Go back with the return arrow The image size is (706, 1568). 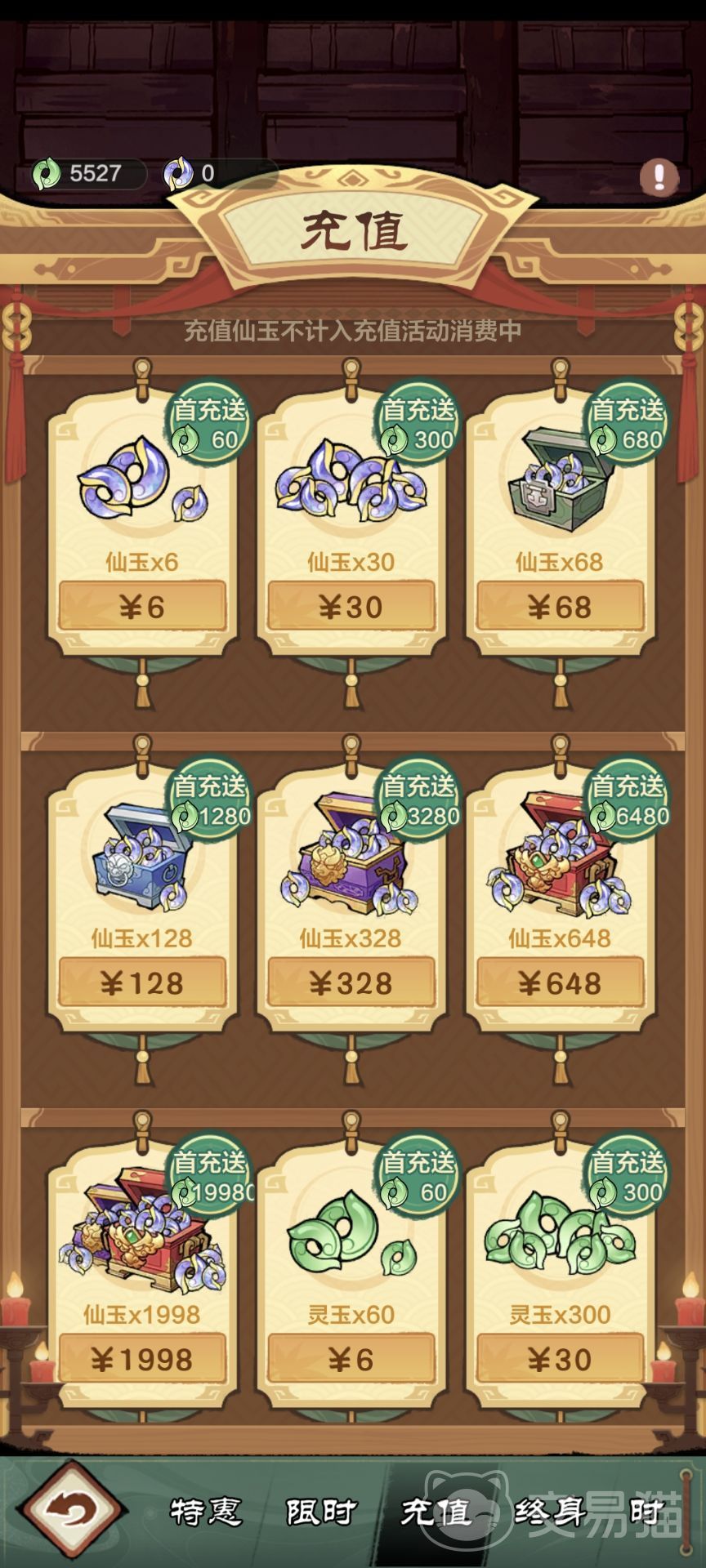[71, 1511]
